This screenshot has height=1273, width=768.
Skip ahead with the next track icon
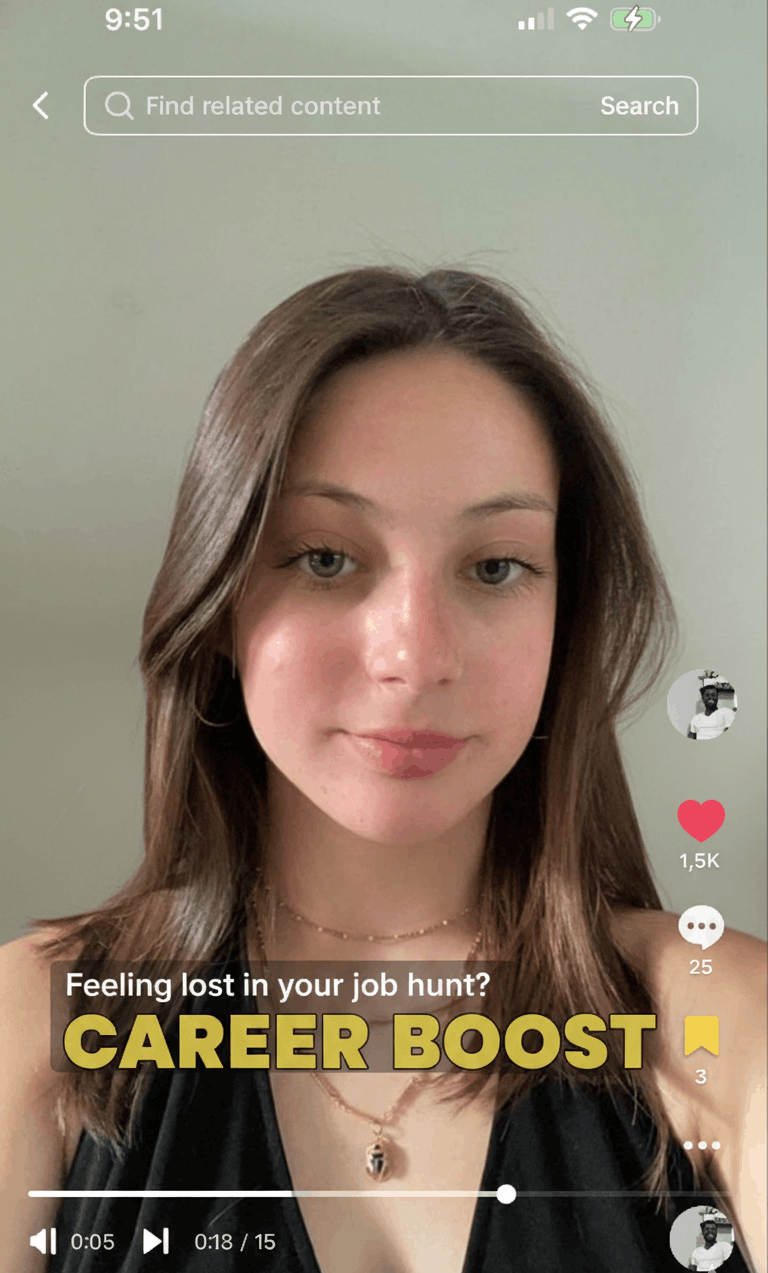click(x=156, y=1242)
